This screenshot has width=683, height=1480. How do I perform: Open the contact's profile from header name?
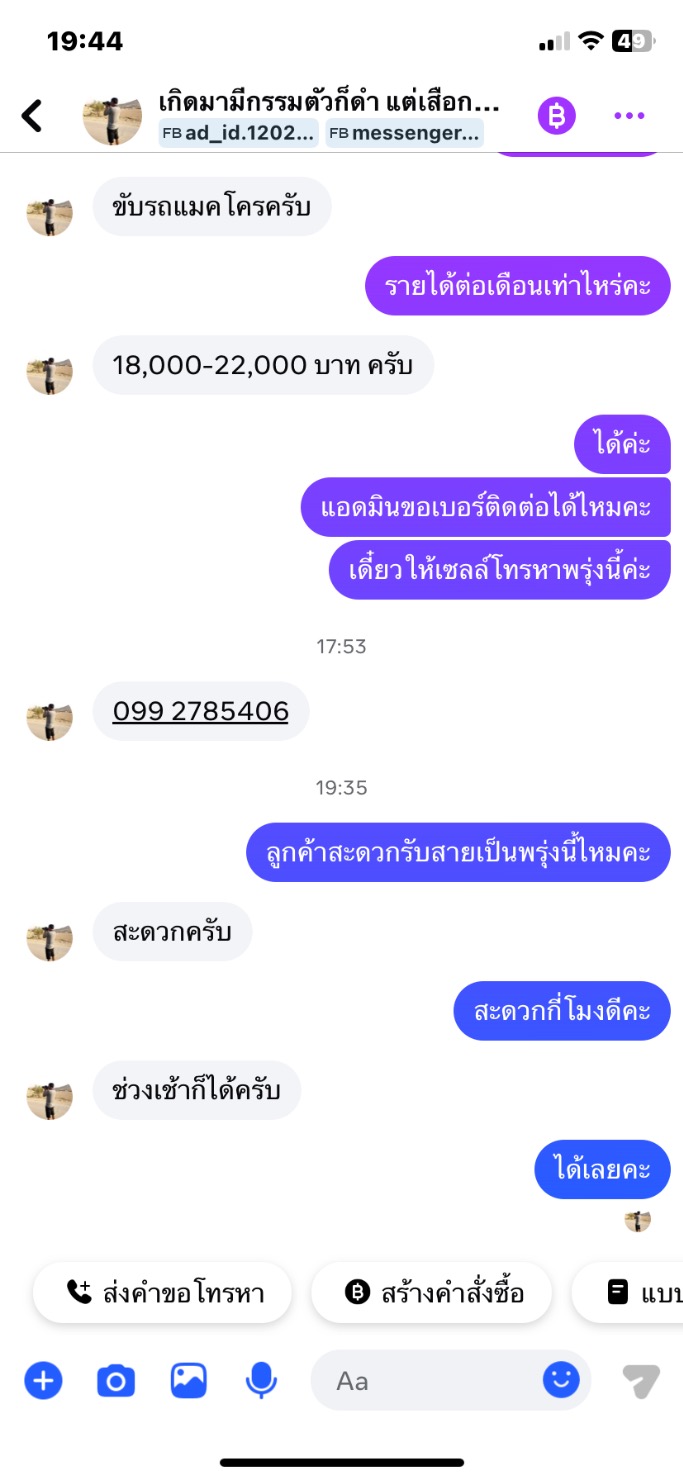coord(328,102)
